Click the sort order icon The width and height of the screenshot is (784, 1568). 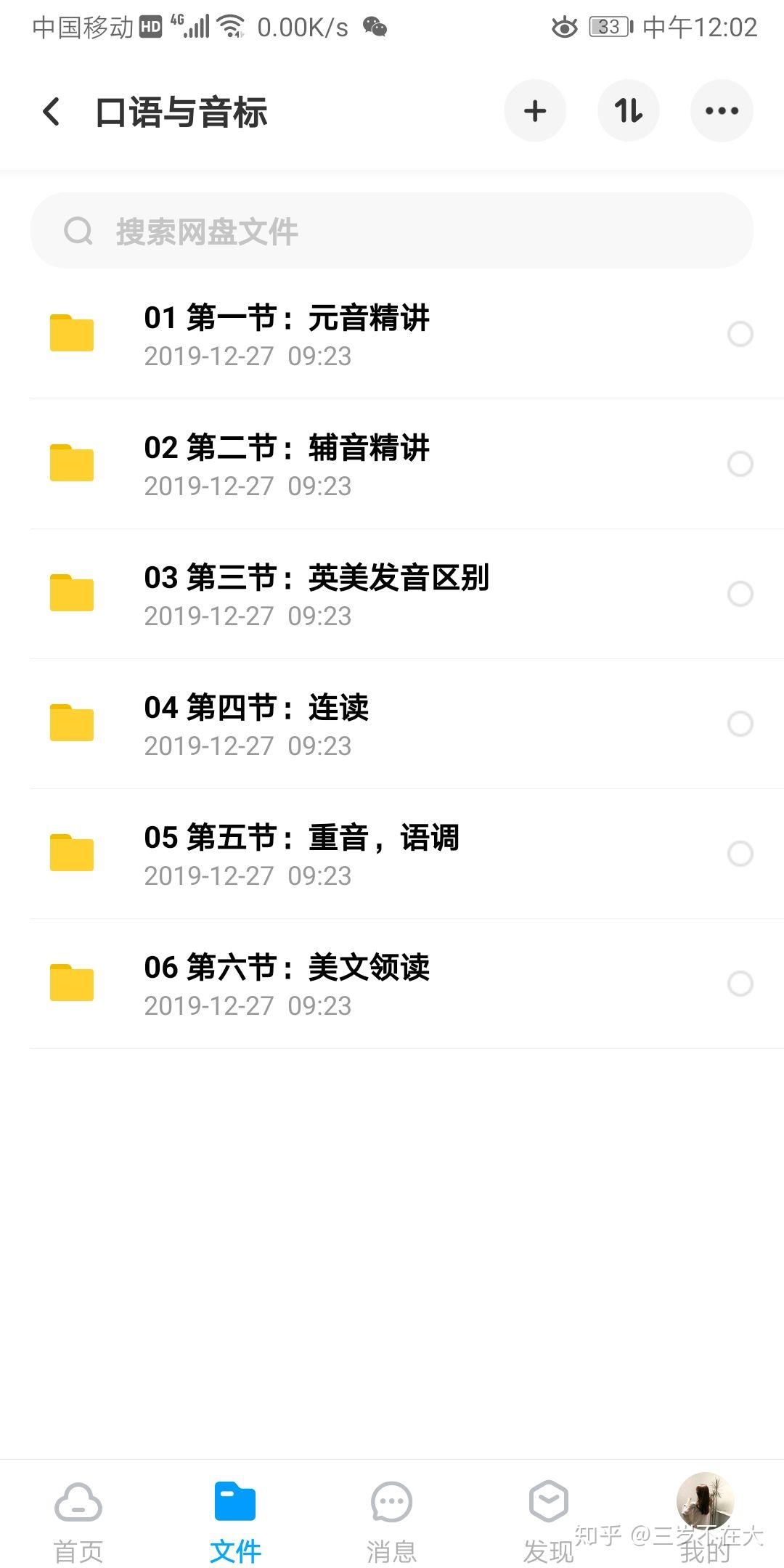coord(628,110)
